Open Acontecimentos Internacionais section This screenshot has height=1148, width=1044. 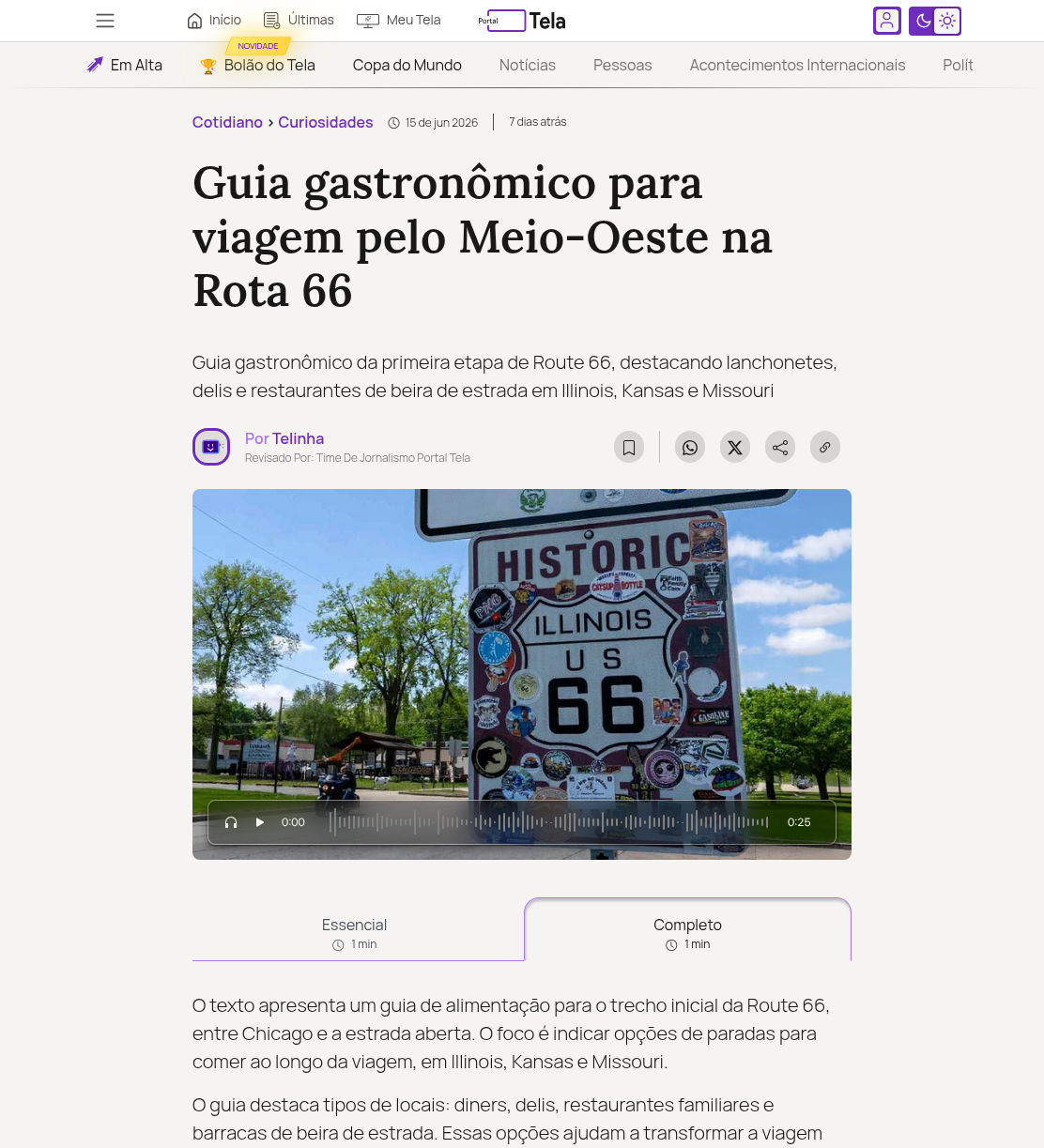[798, 65]
